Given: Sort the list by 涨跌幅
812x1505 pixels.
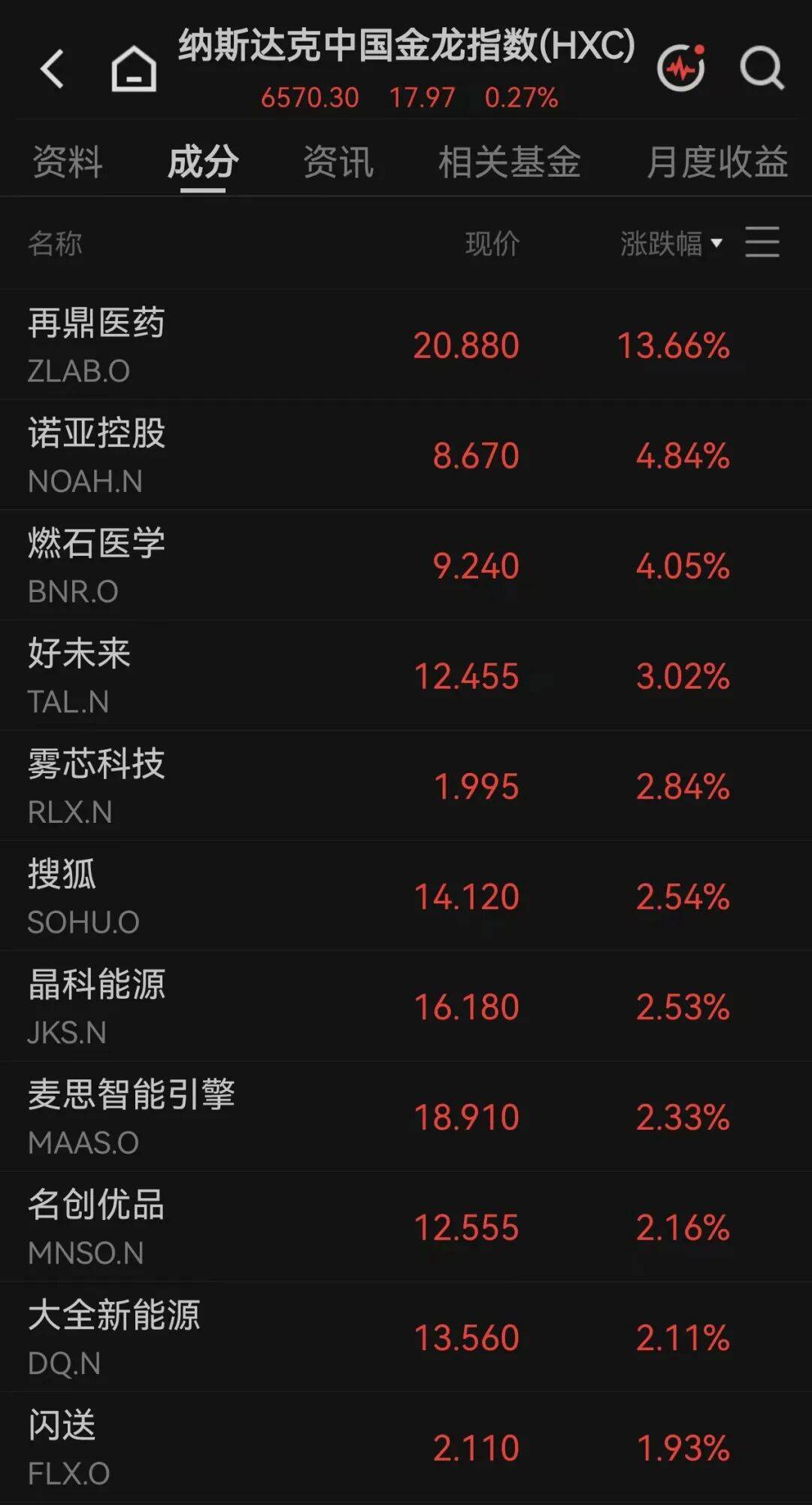Looking at the screenshot, I should (x=671, y=243).
